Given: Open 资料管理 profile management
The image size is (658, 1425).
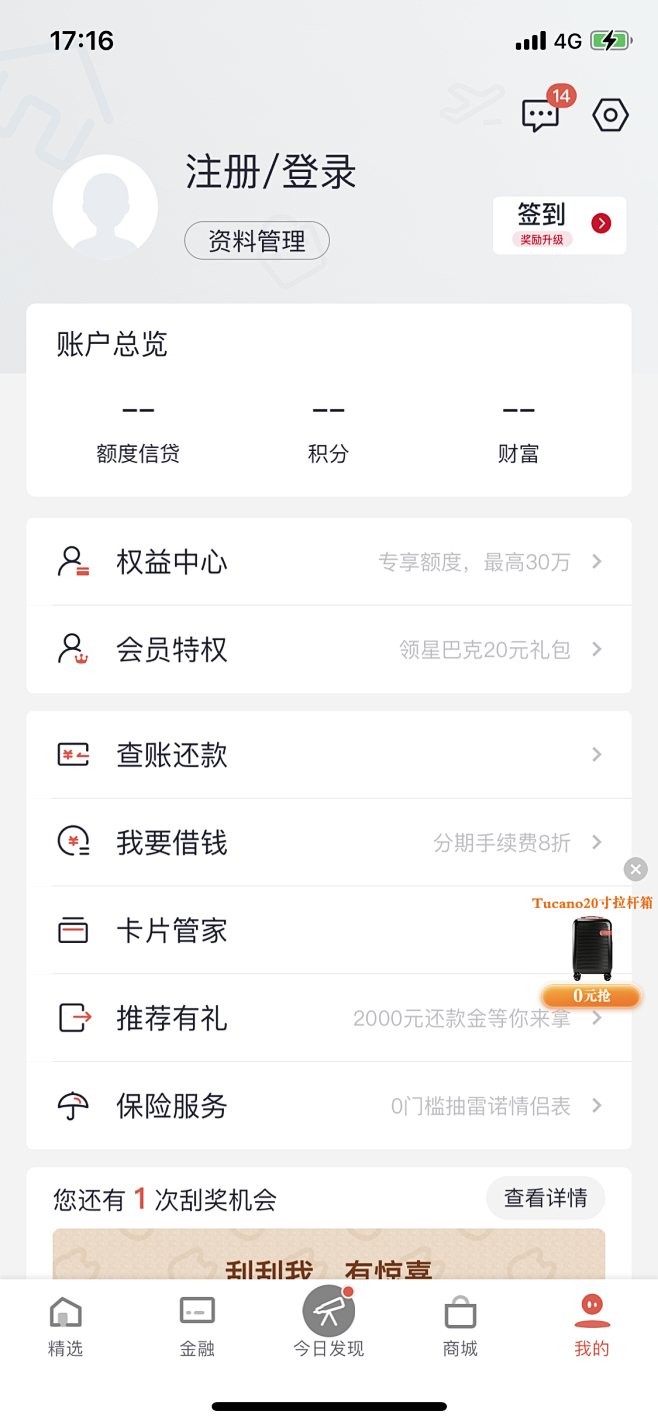Looking at the screenshot, I should (x=257, y=241).
